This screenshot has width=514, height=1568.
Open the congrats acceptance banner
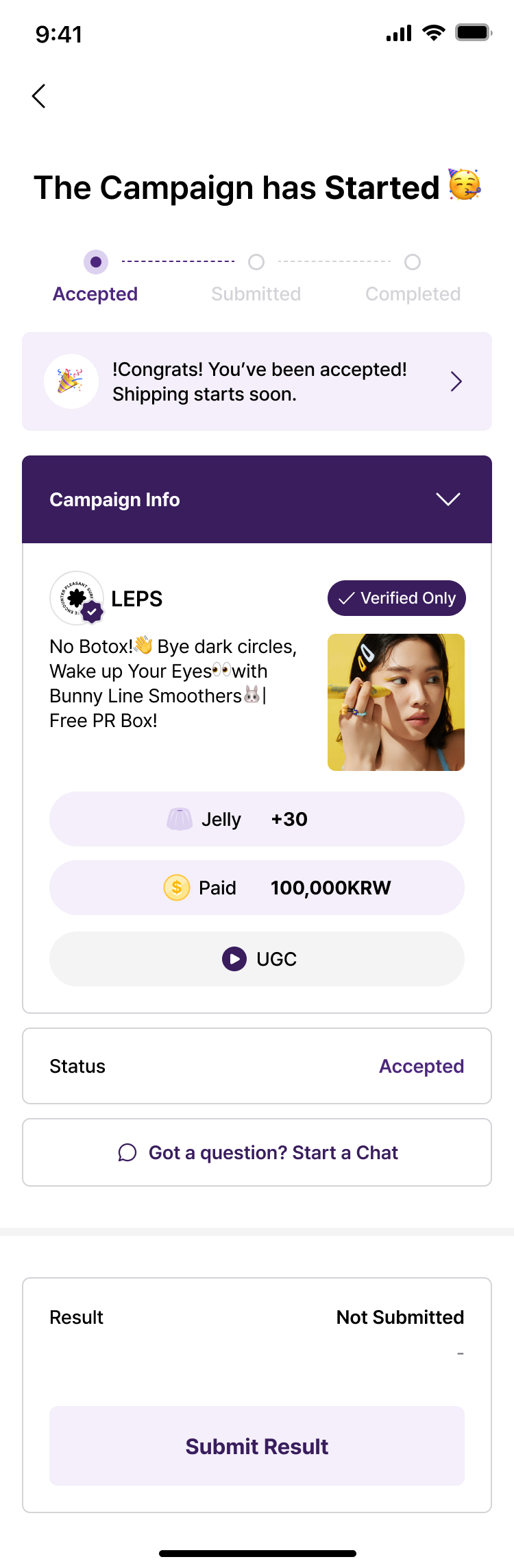(256, 381)
